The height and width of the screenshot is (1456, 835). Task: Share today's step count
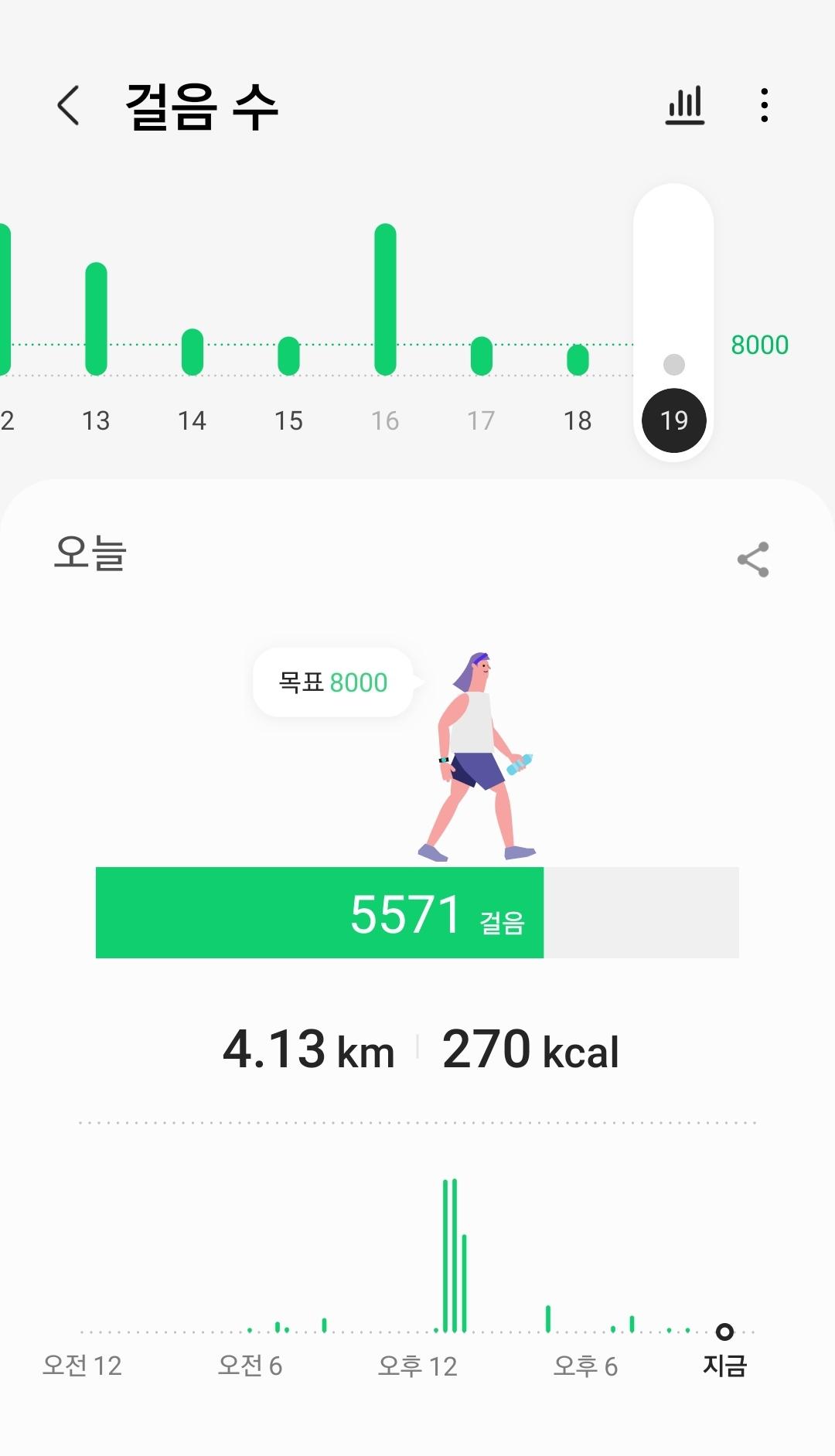pyautogui.click(x=752, y=559)
